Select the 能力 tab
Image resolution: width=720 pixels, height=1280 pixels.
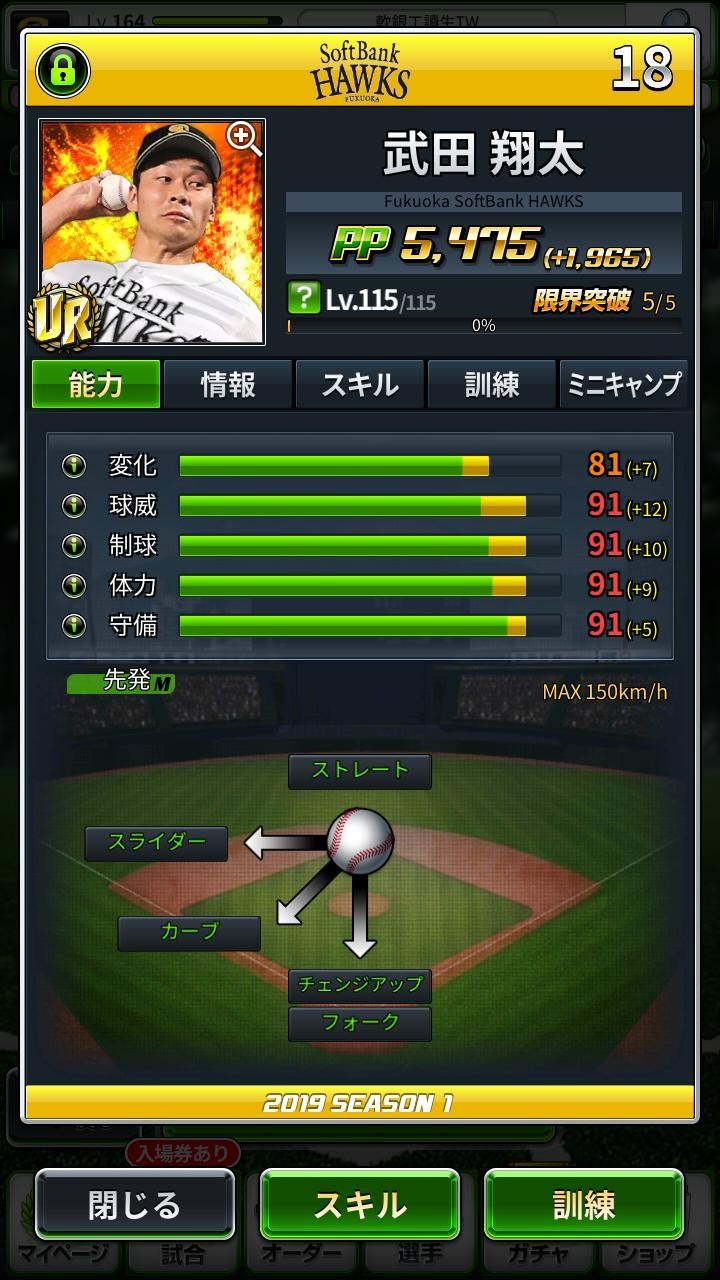click(96, 384)
